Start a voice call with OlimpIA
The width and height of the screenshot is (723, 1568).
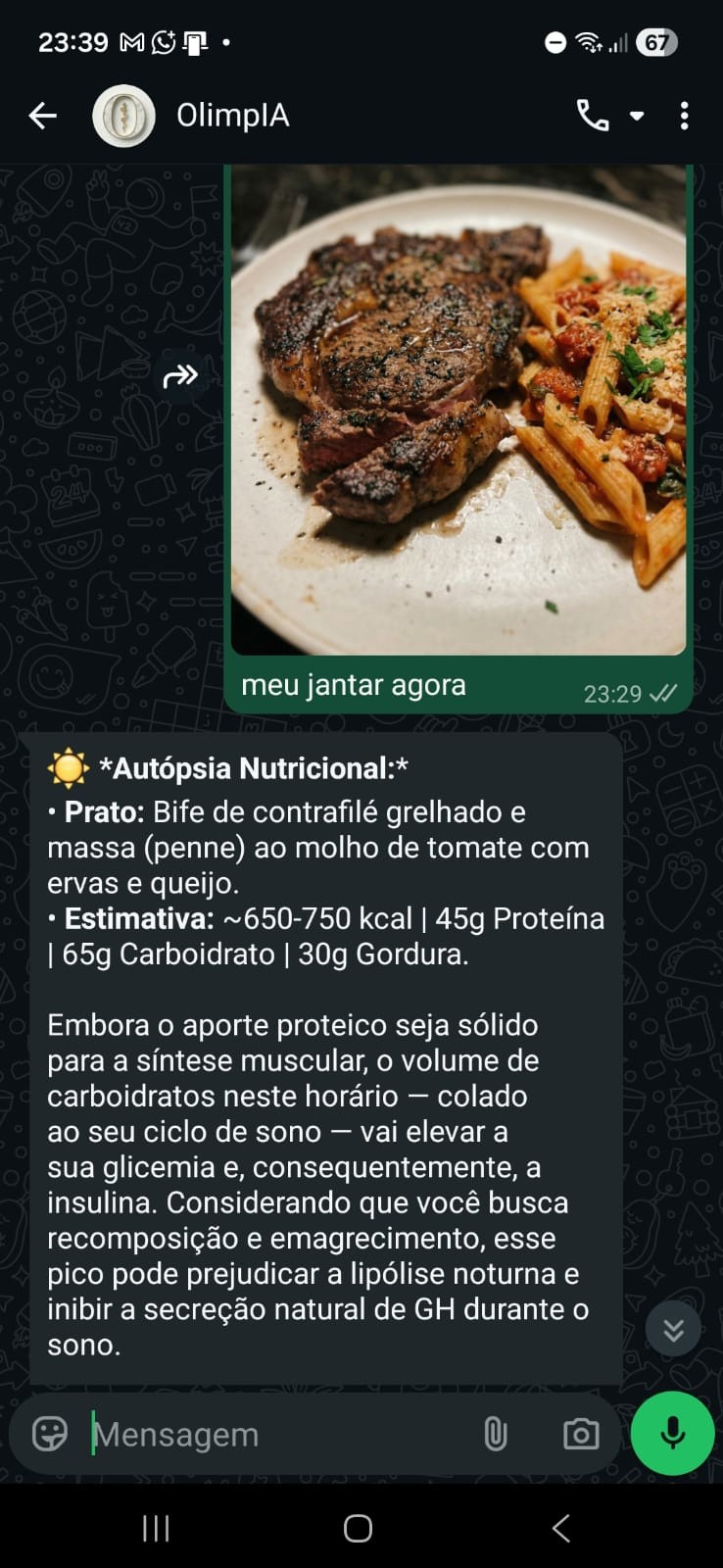pyautogui.click(x=594, y=115)
